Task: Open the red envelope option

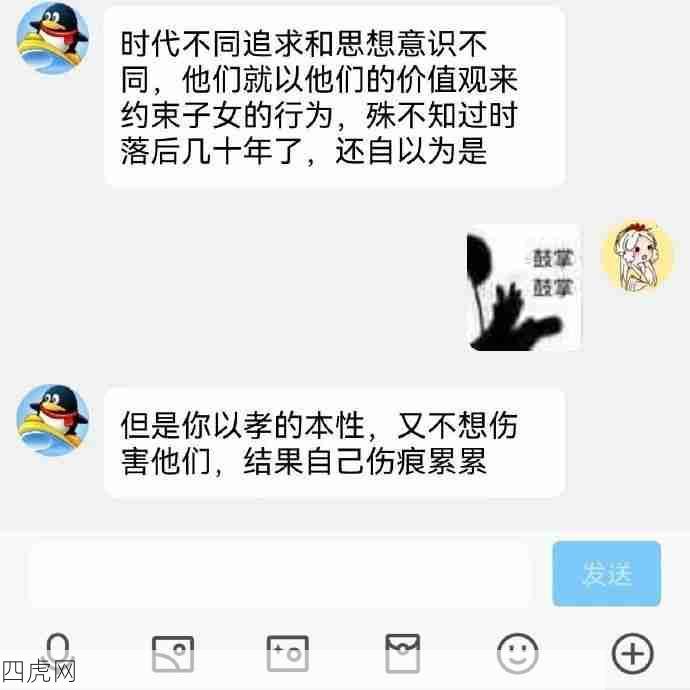Action: point(403,653)
